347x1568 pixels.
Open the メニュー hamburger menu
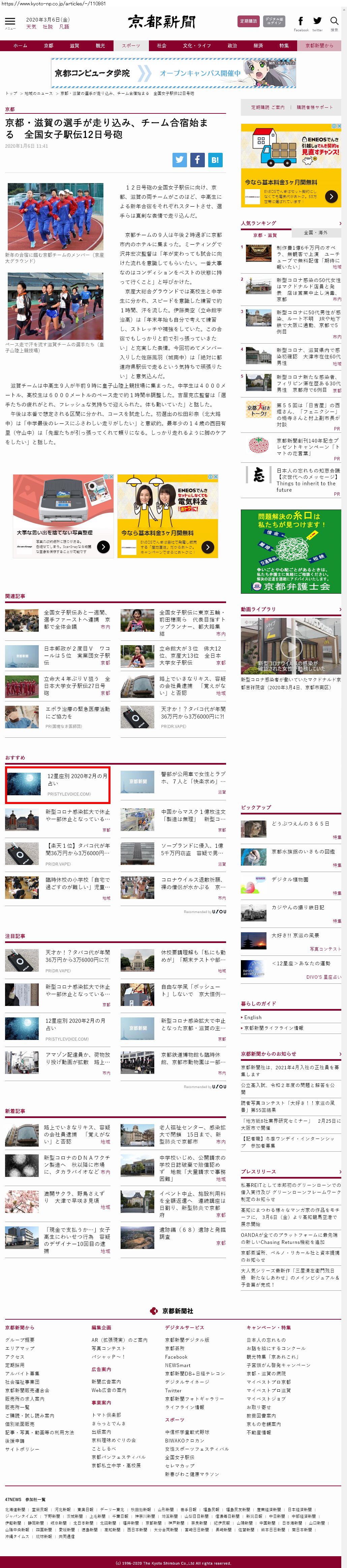10,23
